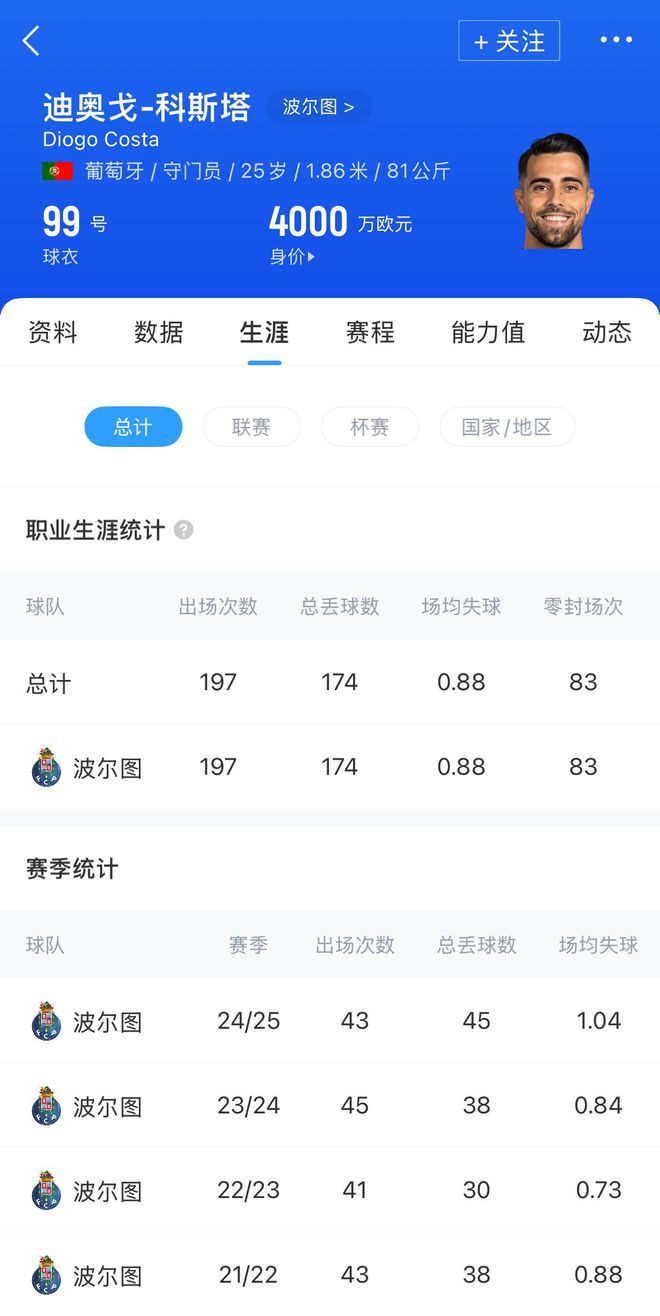Image resolution: width=660 pixels, height=1316 pixels.
Task: Open the 波尔图 24/25 season row
Action: (330, 1021)
